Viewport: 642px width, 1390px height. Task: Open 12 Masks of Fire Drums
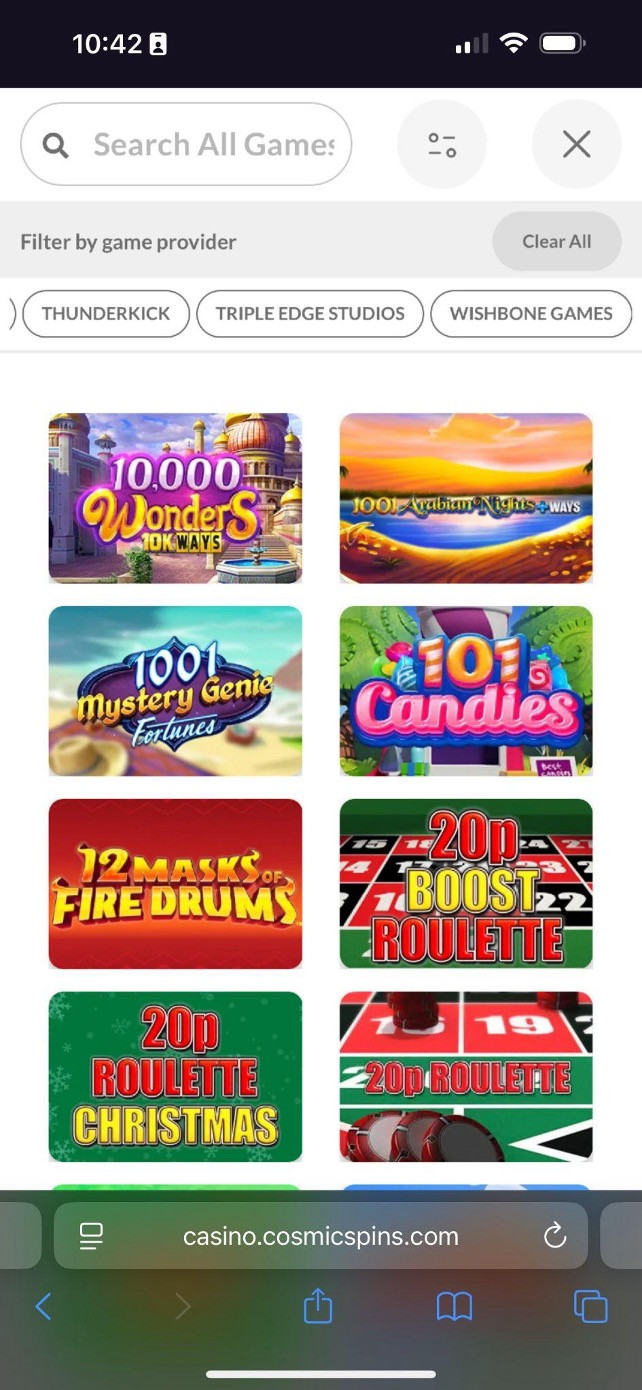point(175,884)
